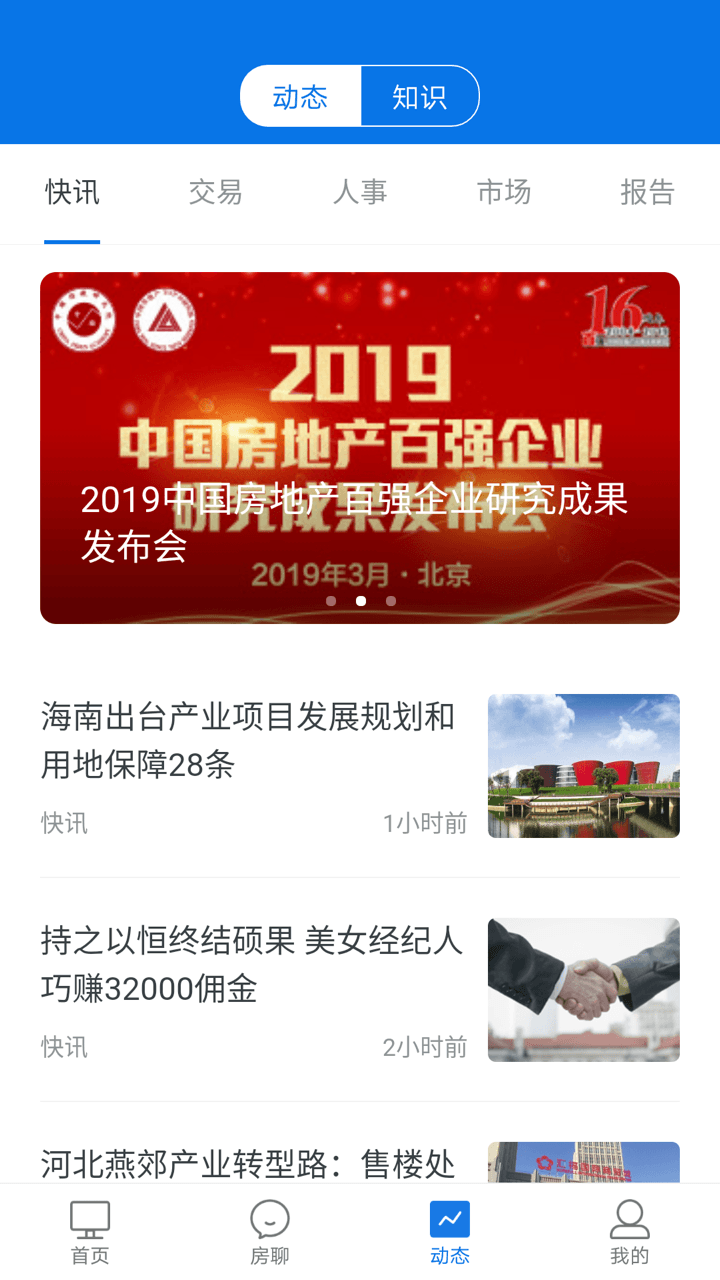Open the 快讯 category tab
720x1280 pixels.
tap(72, 192)
